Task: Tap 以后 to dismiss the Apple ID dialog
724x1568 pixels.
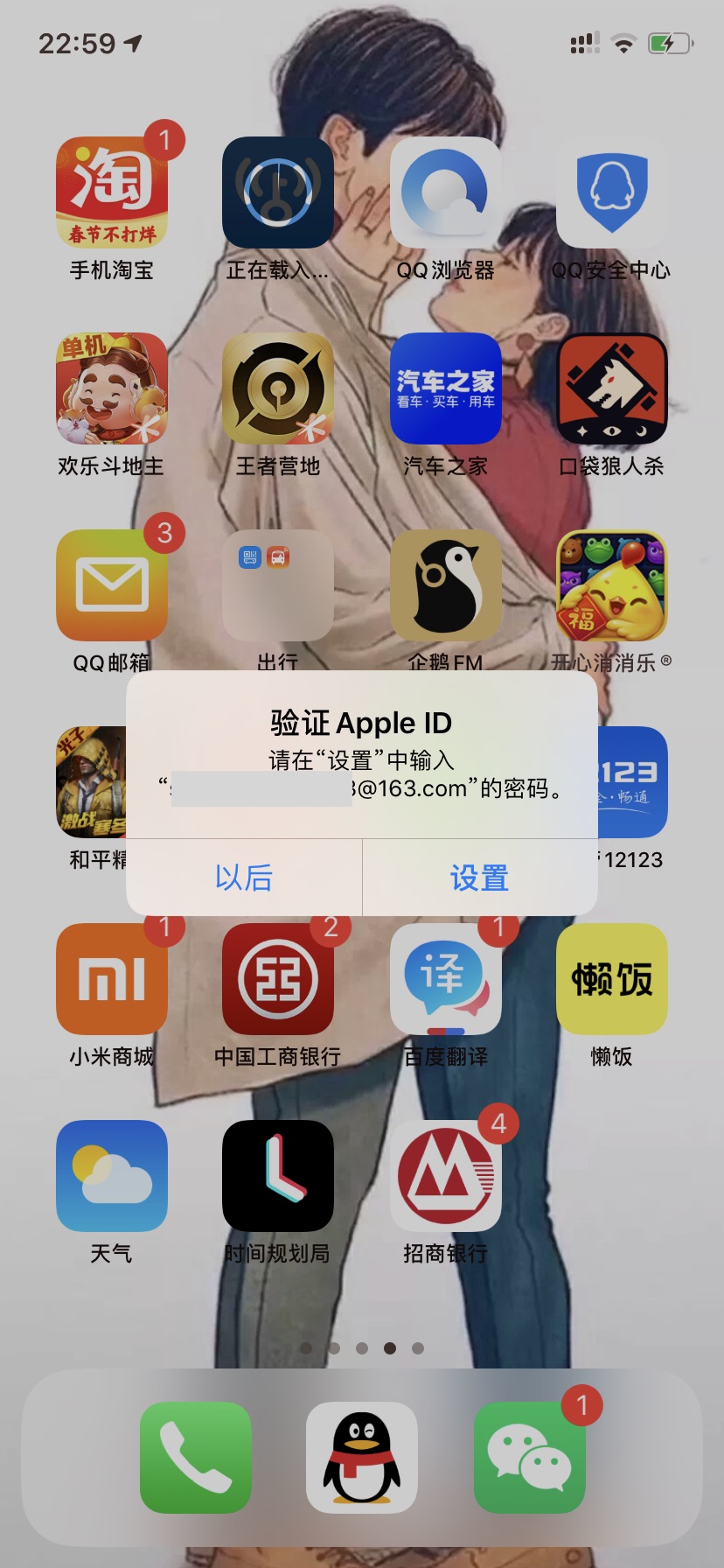Action: pyautogui.click(x=244, y=878)
